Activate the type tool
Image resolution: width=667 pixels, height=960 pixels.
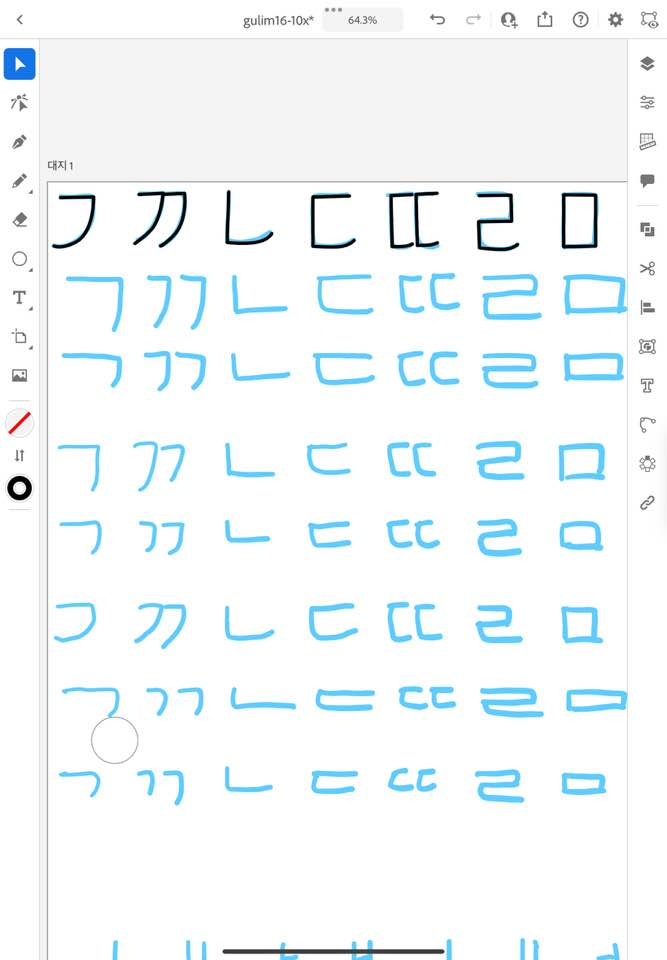click(19, 298)
